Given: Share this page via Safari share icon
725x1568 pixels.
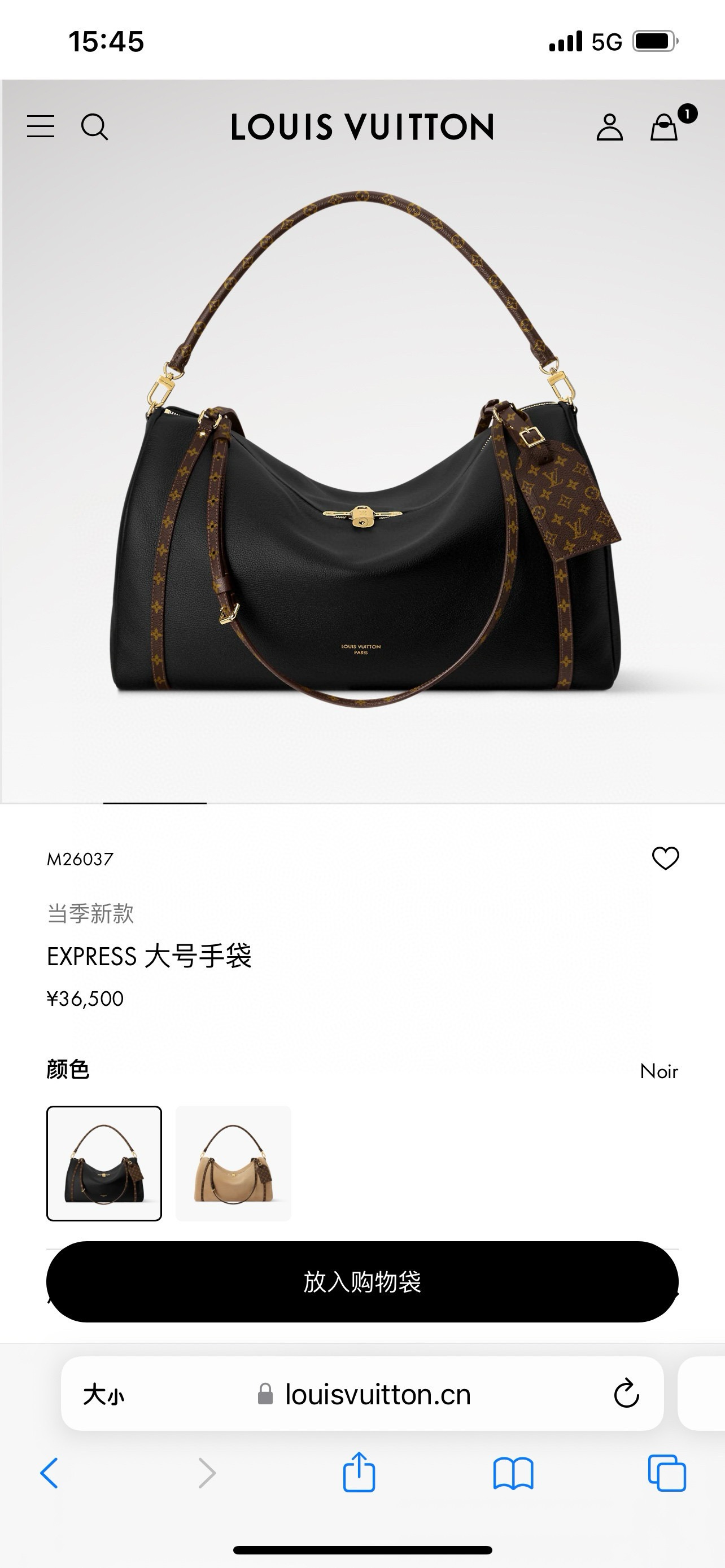Looking at the screenshot, I should (359, 1473).
